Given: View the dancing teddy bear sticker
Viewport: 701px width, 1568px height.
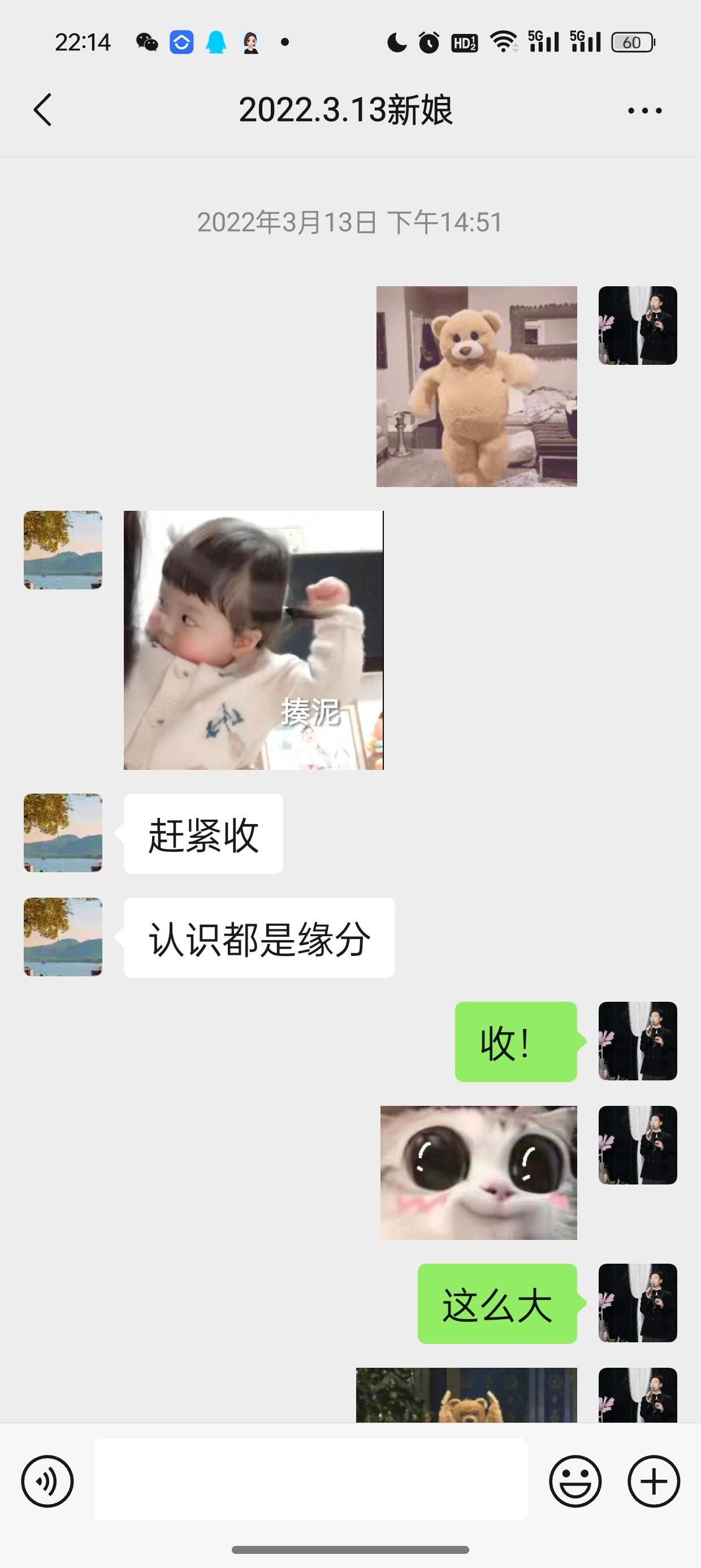Looking at the screenshot, I should click(x=477, y=386).
